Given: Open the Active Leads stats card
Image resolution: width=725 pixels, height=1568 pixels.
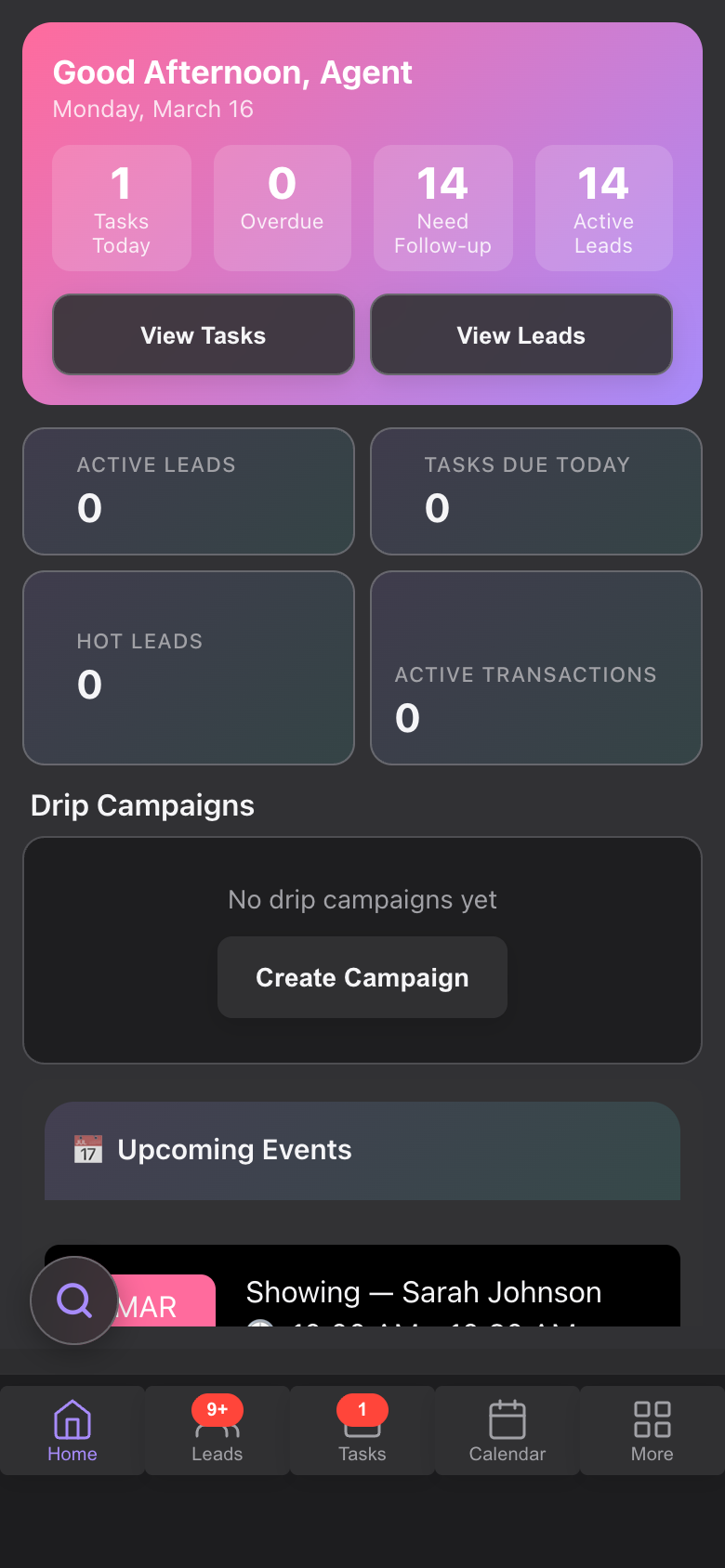Looking at the screenshot, I should [x=189, y=490].
